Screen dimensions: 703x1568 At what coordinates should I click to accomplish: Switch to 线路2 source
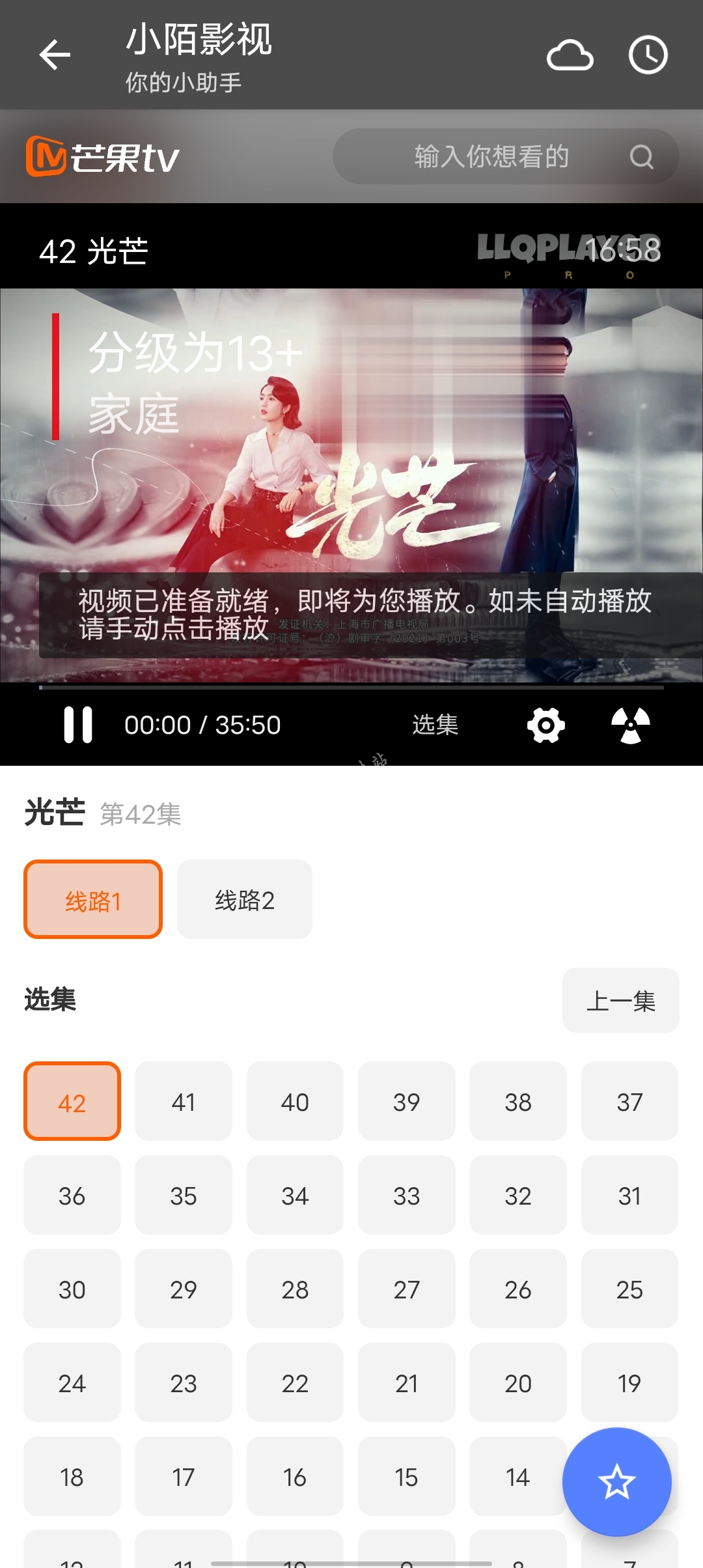[x=245, y=900]
